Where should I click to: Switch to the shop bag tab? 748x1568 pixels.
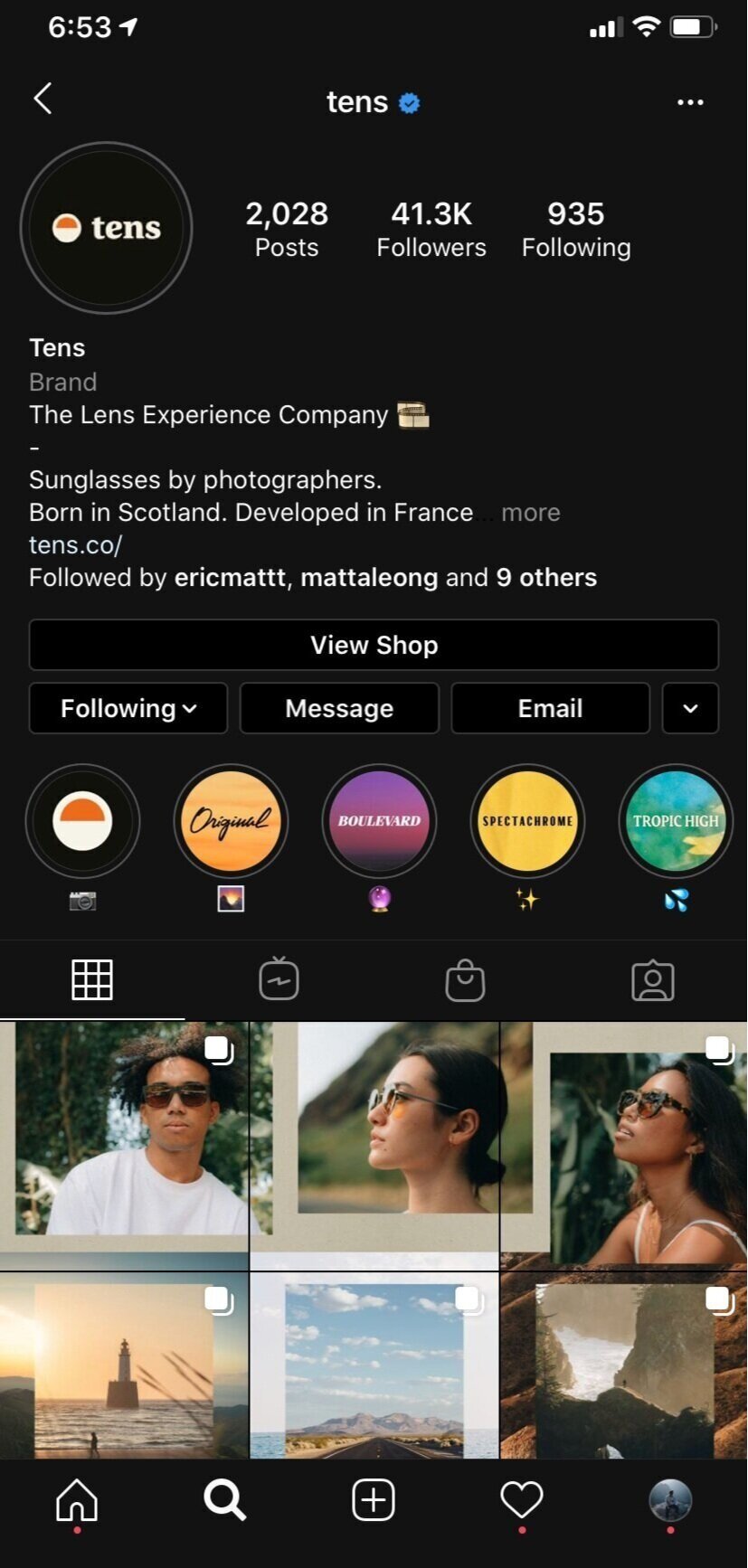[x=465, y=980]
